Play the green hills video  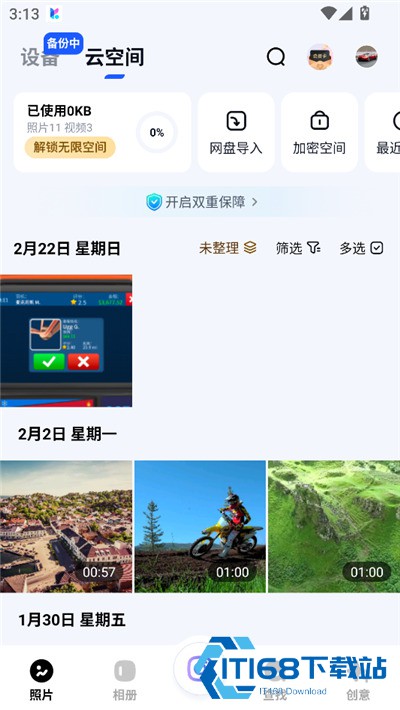point(334,527)
